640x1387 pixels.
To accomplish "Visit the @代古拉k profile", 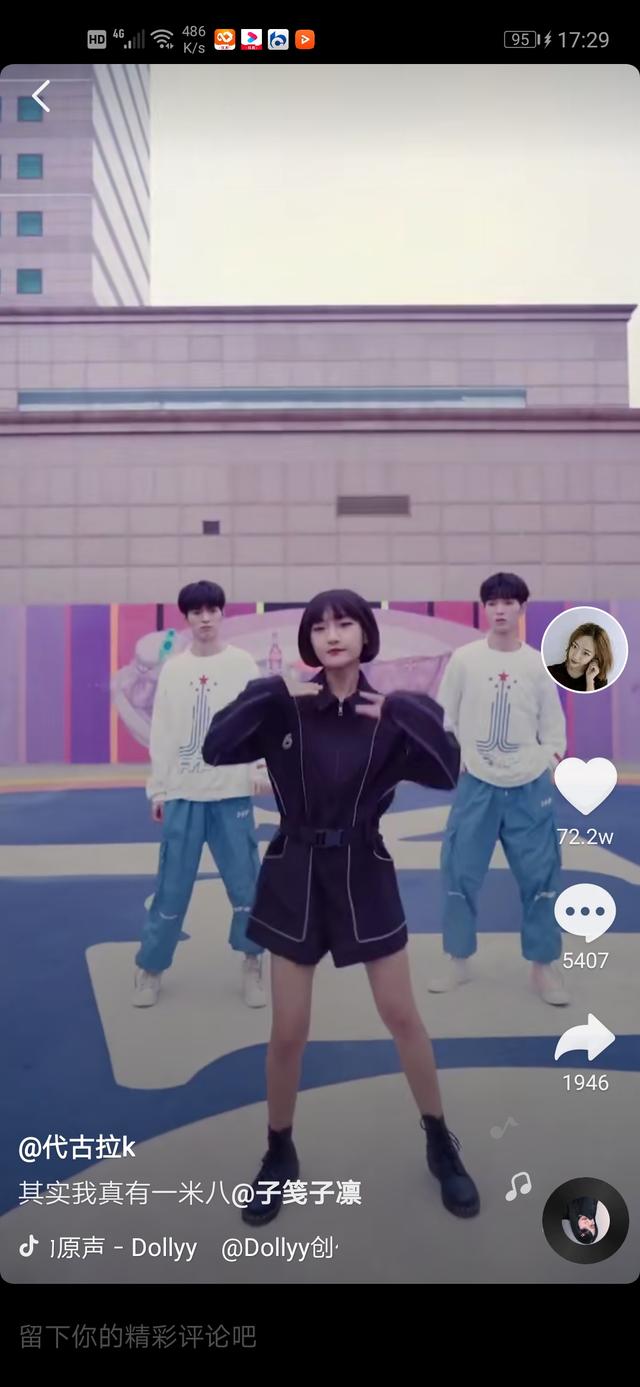I will pyautogui.click(x=77, y=1147).
